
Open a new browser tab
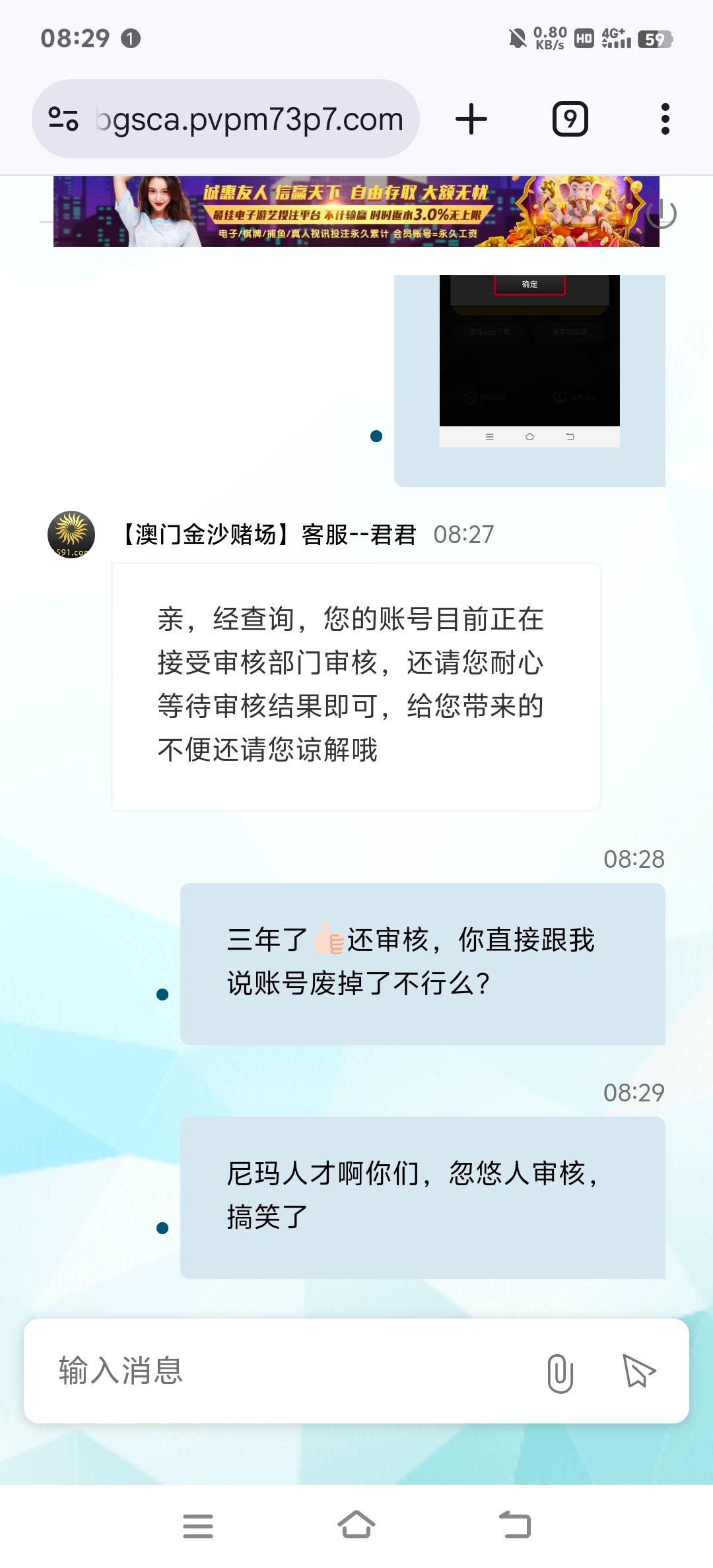click(x=471, y=119)
